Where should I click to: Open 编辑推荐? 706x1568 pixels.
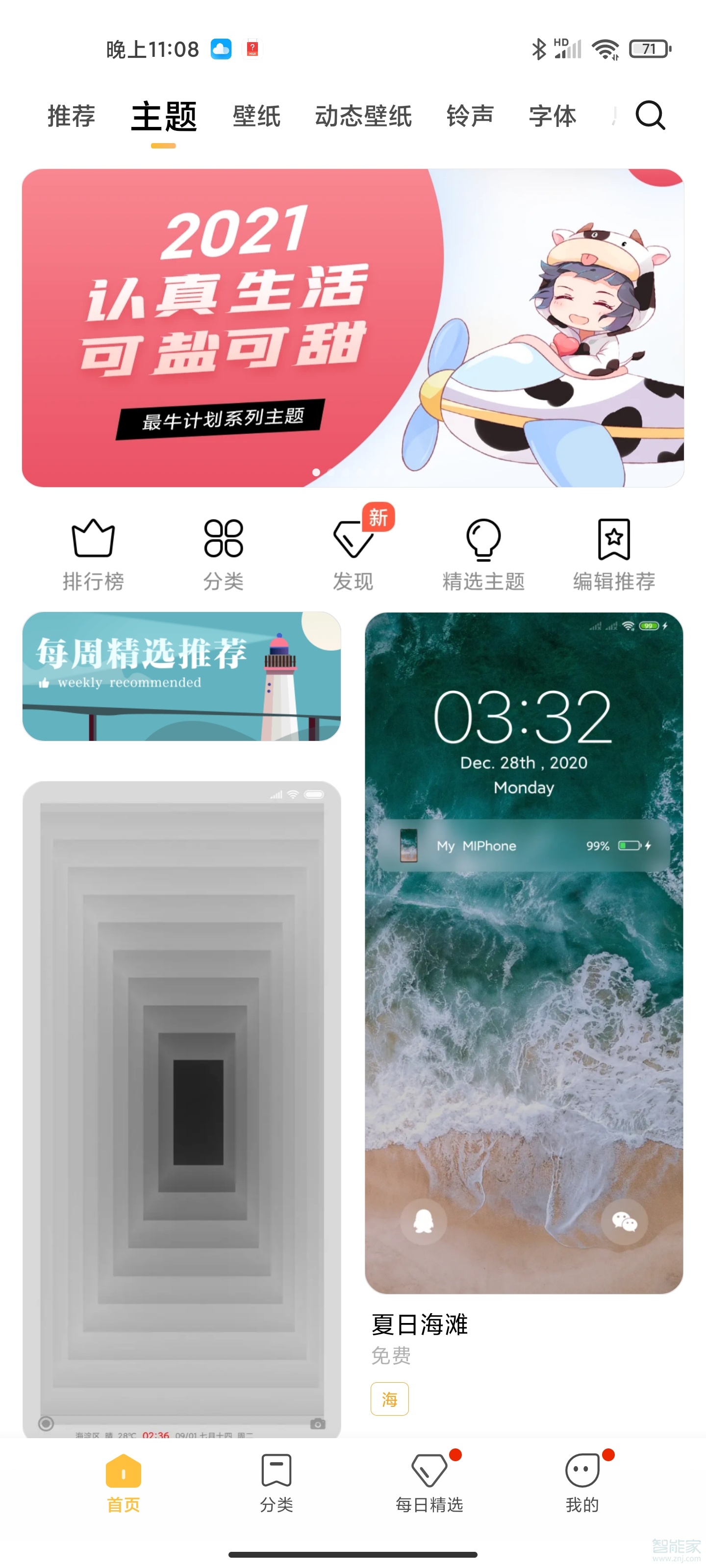pos(613,553)
